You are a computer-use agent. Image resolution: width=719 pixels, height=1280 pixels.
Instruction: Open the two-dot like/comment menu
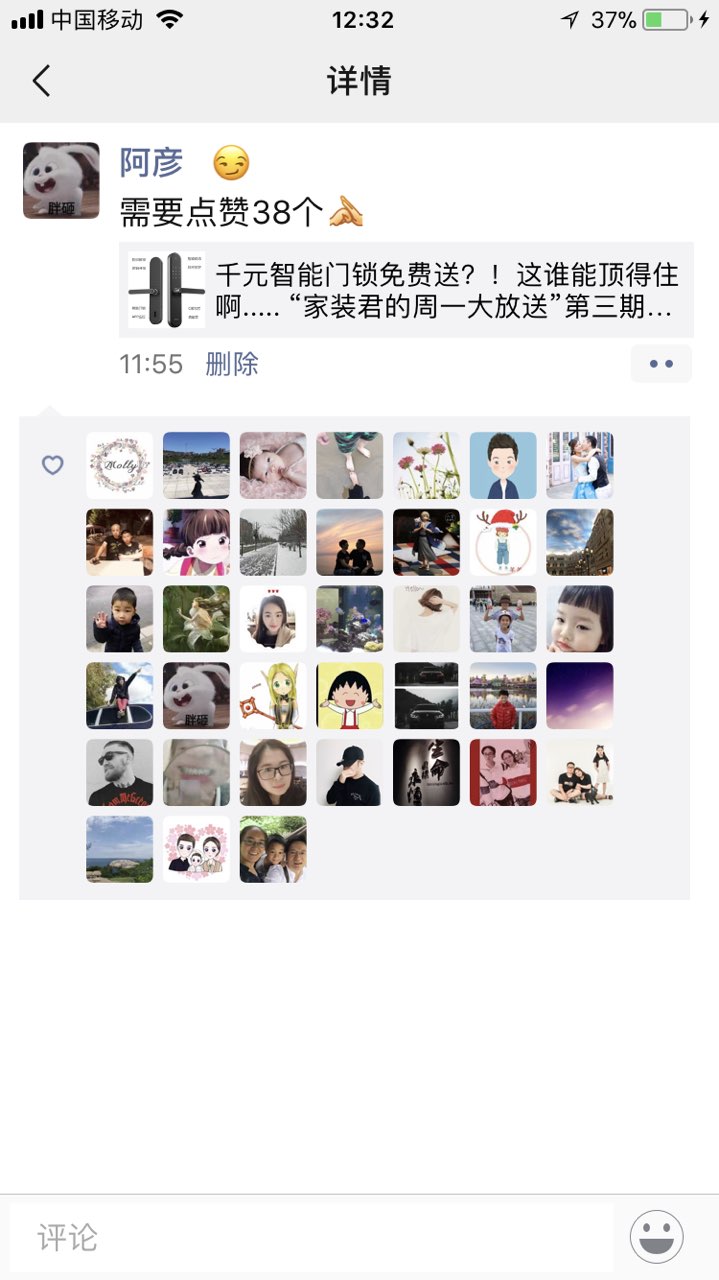660,364
